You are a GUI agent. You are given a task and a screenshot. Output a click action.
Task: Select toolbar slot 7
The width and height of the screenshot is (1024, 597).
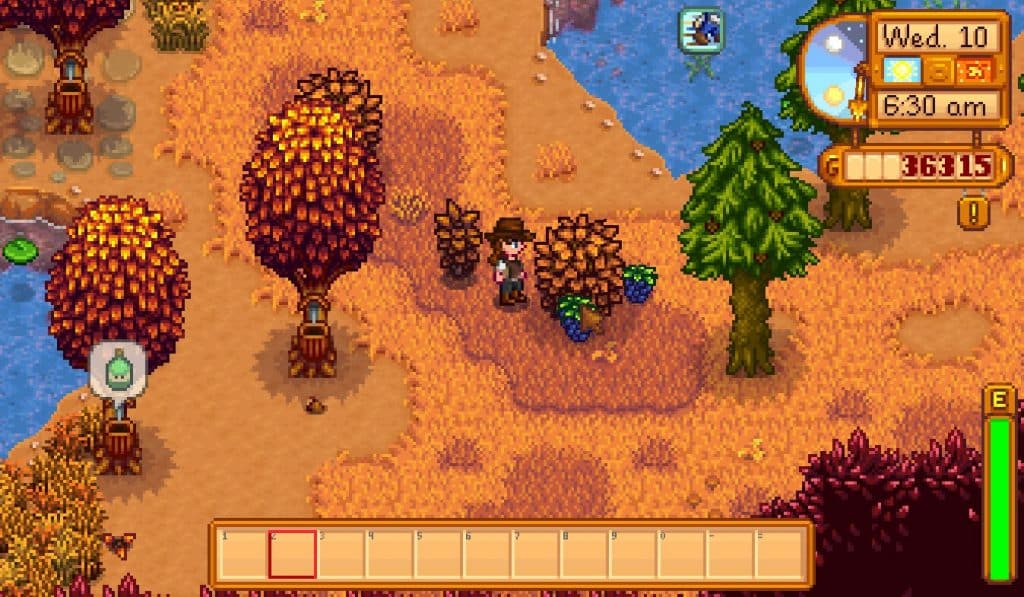(x=536, y=554)
